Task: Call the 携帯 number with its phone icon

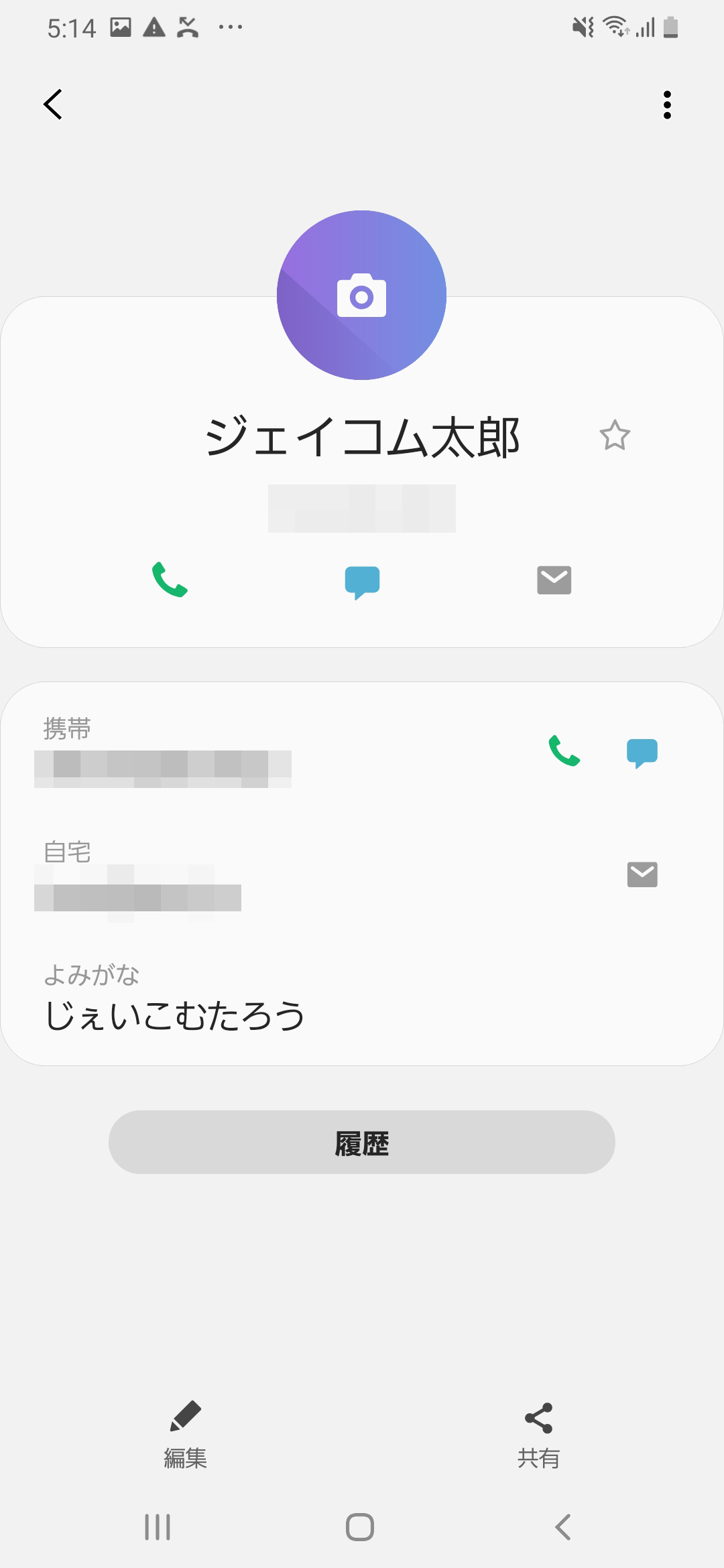Action: pos(564,751)
